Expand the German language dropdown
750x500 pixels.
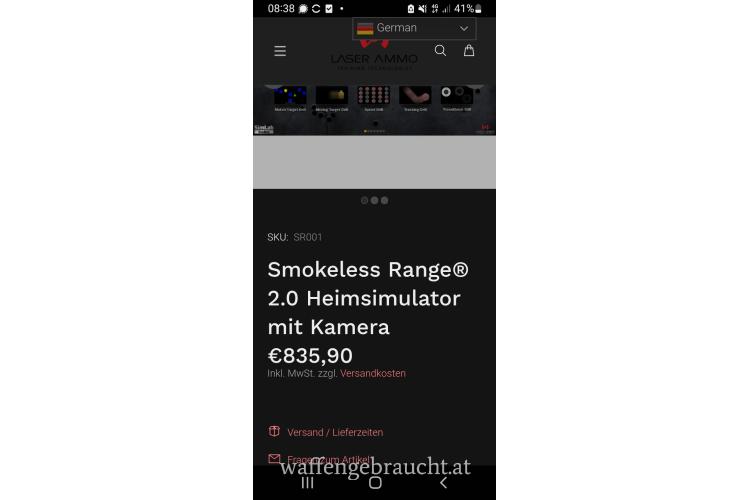click(x=413, y=28)
